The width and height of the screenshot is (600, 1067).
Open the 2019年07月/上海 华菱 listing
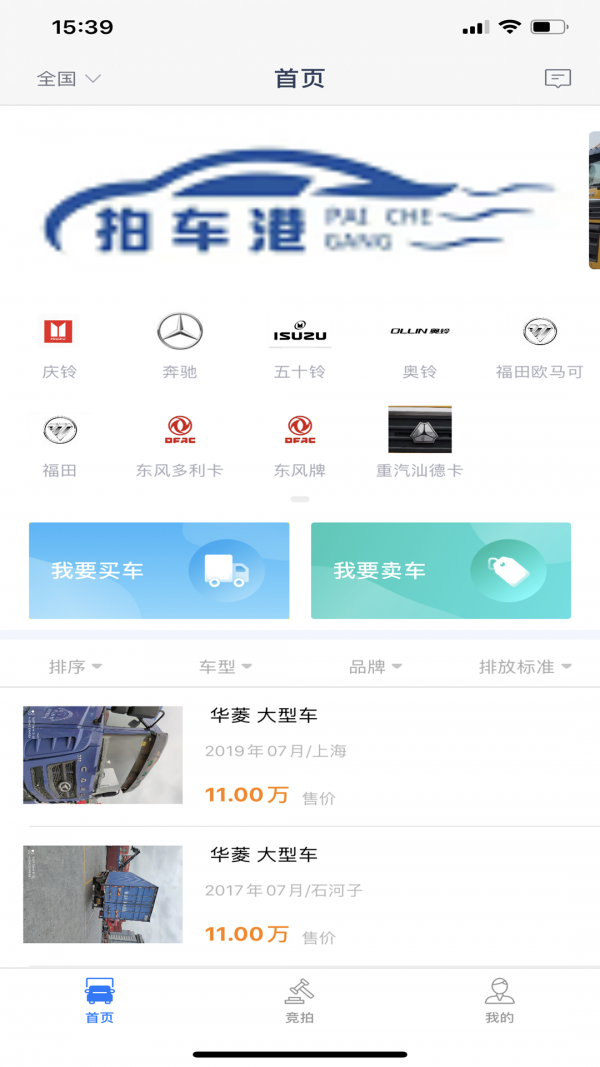300,756
